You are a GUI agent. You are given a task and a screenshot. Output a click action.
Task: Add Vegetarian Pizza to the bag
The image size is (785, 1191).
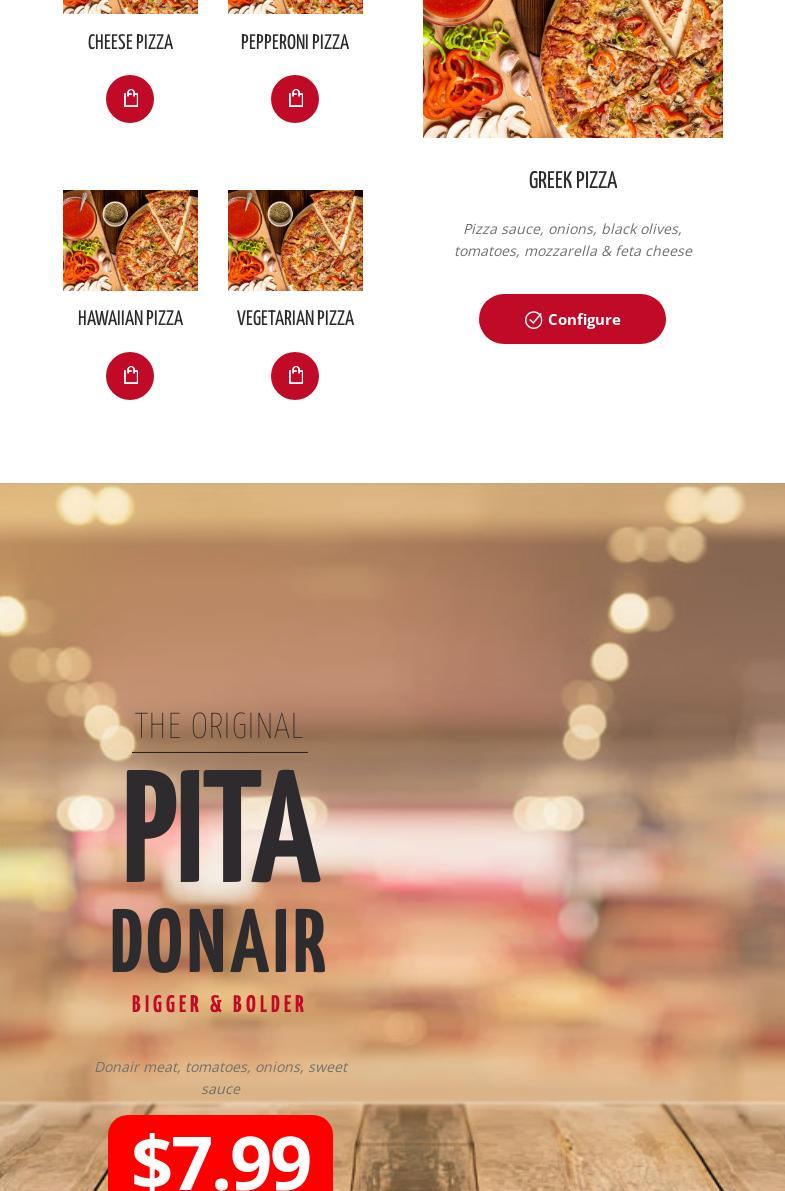[x=295, y=376]
